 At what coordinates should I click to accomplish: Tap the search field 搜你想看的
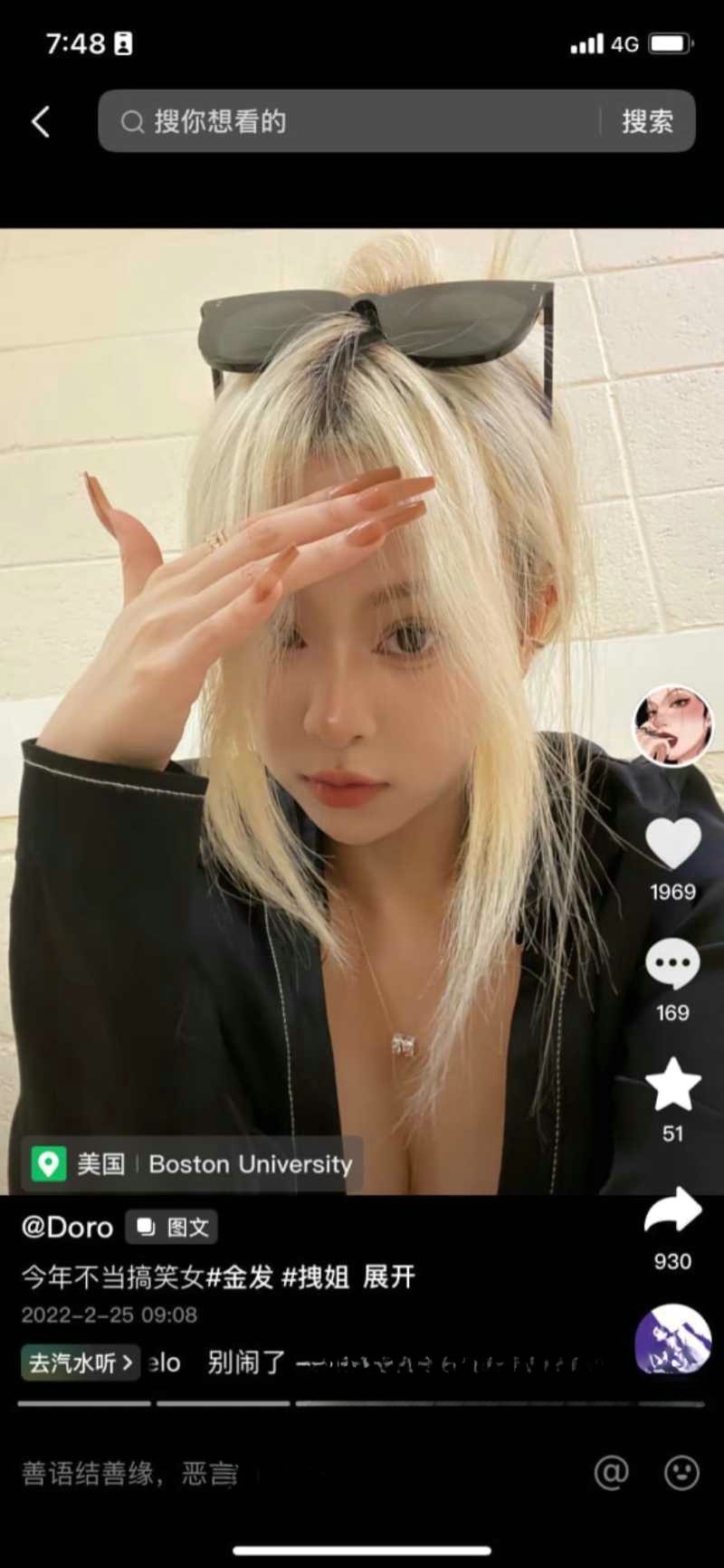pos(353,121)
